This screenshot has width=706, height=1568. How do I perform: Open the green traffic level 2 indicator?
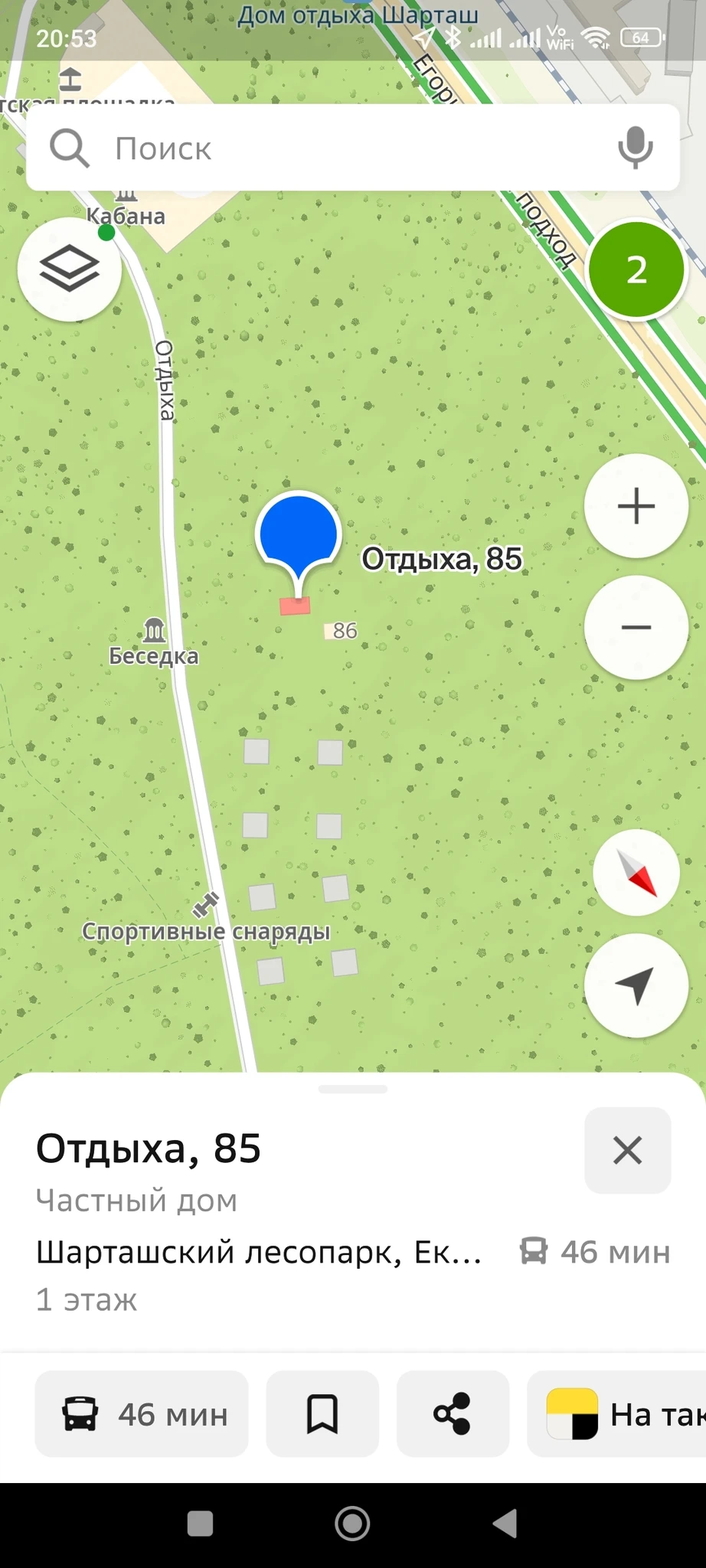coord(636,269)
